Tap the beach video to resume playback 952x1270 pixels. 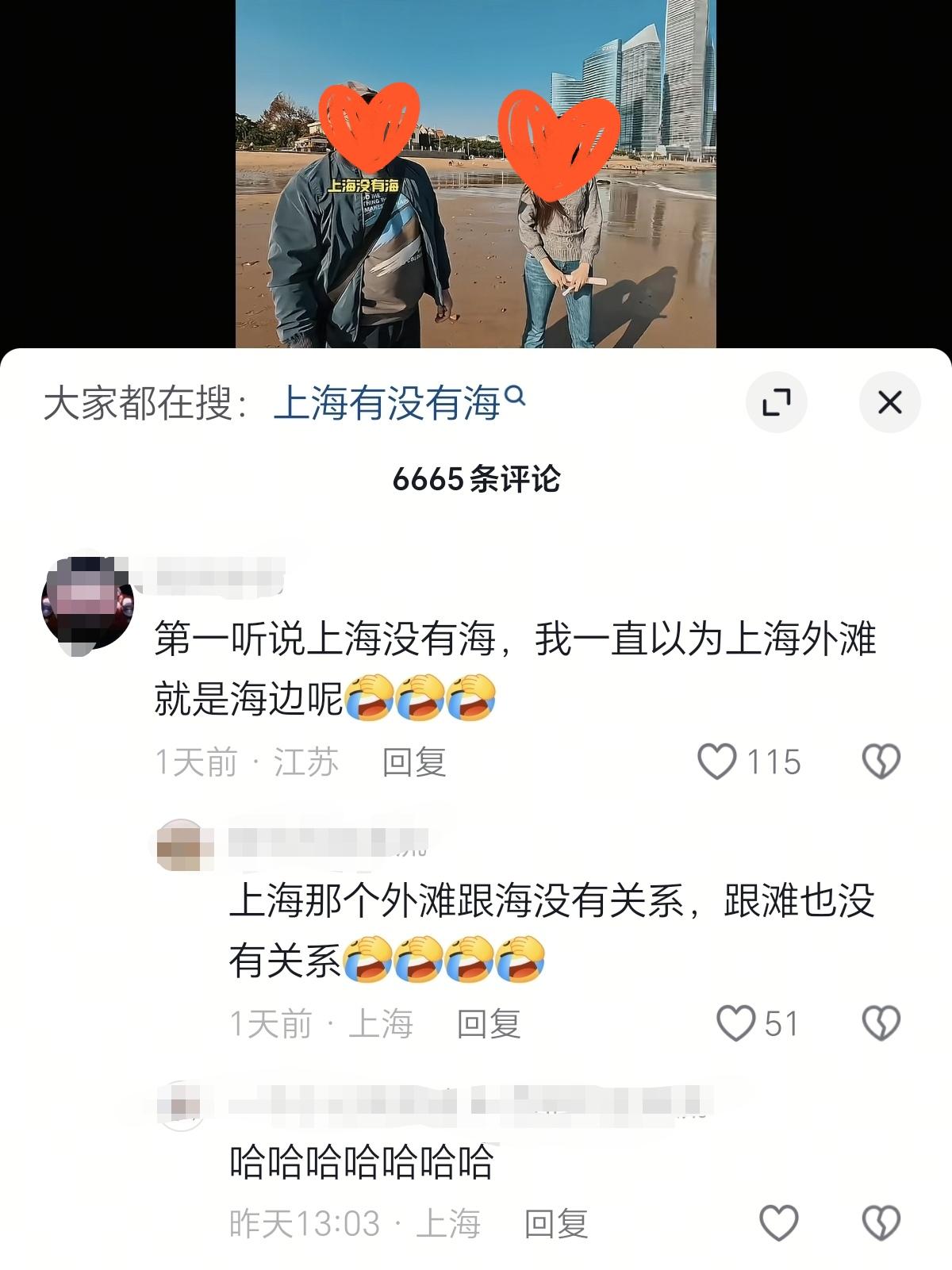[x=476, y=175]
